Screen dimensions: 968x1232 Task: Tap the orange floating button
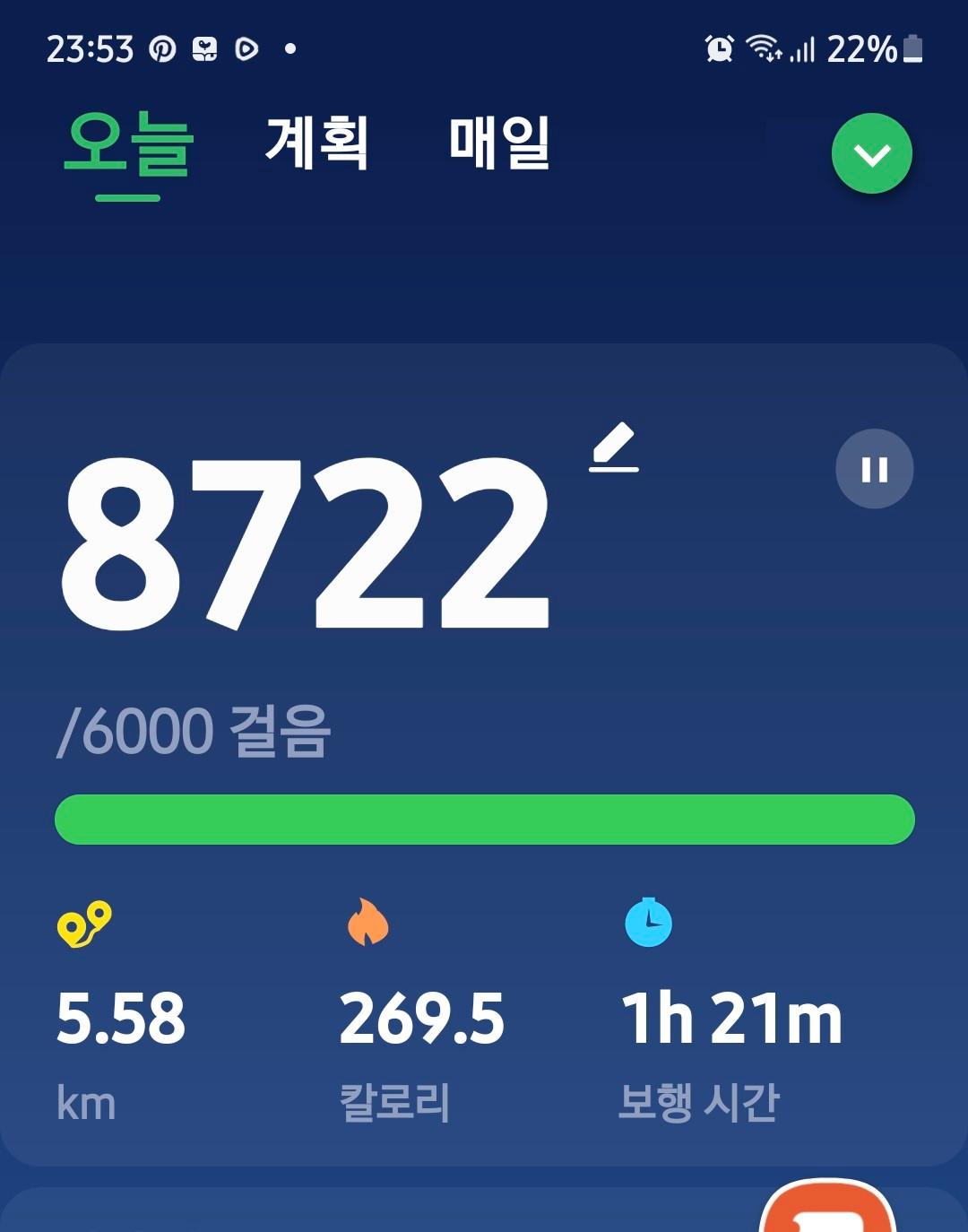tap(828, 1210)
